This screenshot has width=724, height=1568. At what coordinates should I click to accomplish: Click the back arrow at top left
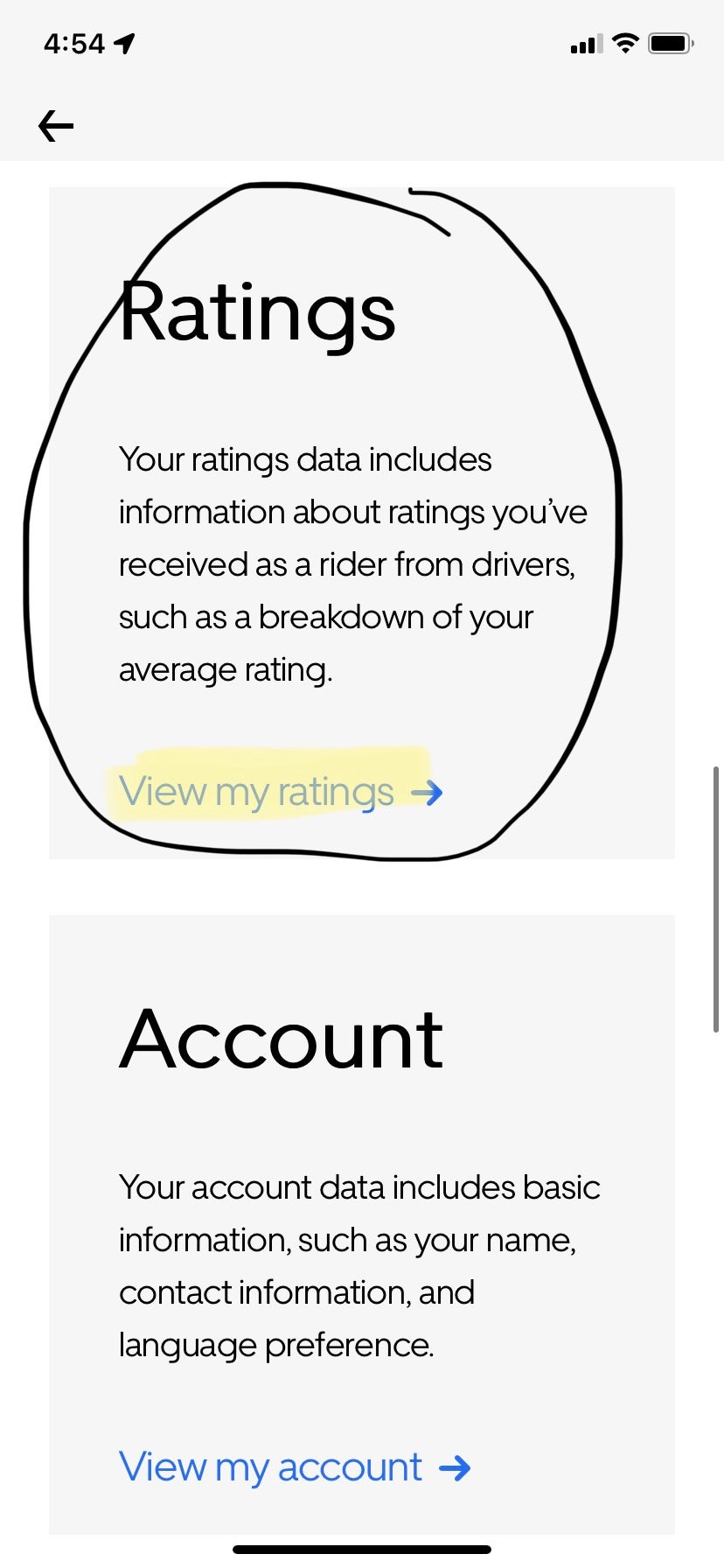pyautogui.click(x=55, y=125)
